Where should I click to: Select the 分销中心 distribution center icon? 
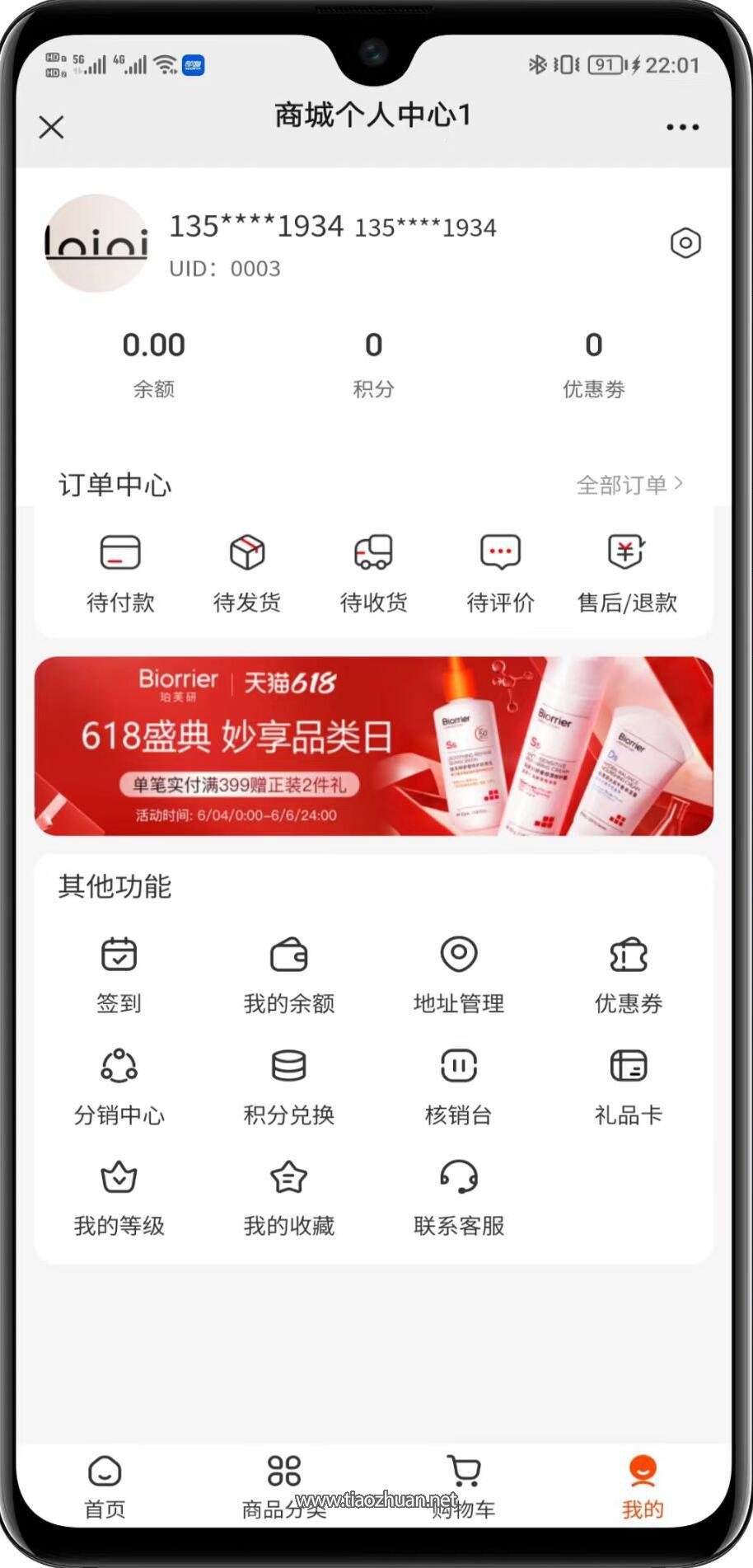point(119,1084)
